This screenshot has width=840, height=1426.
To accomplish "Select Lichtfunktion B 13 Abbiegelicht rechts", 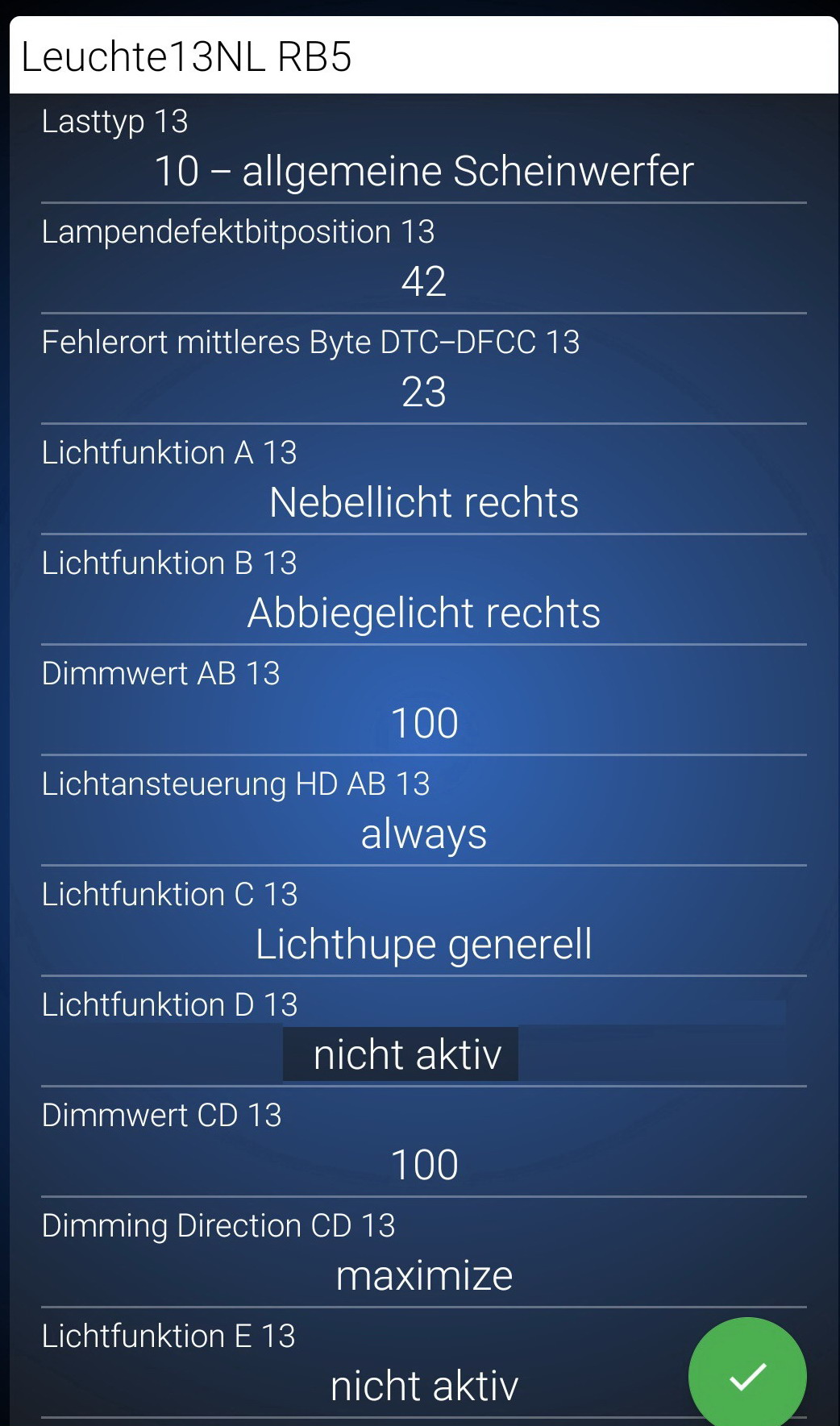I will pos(424,590).
